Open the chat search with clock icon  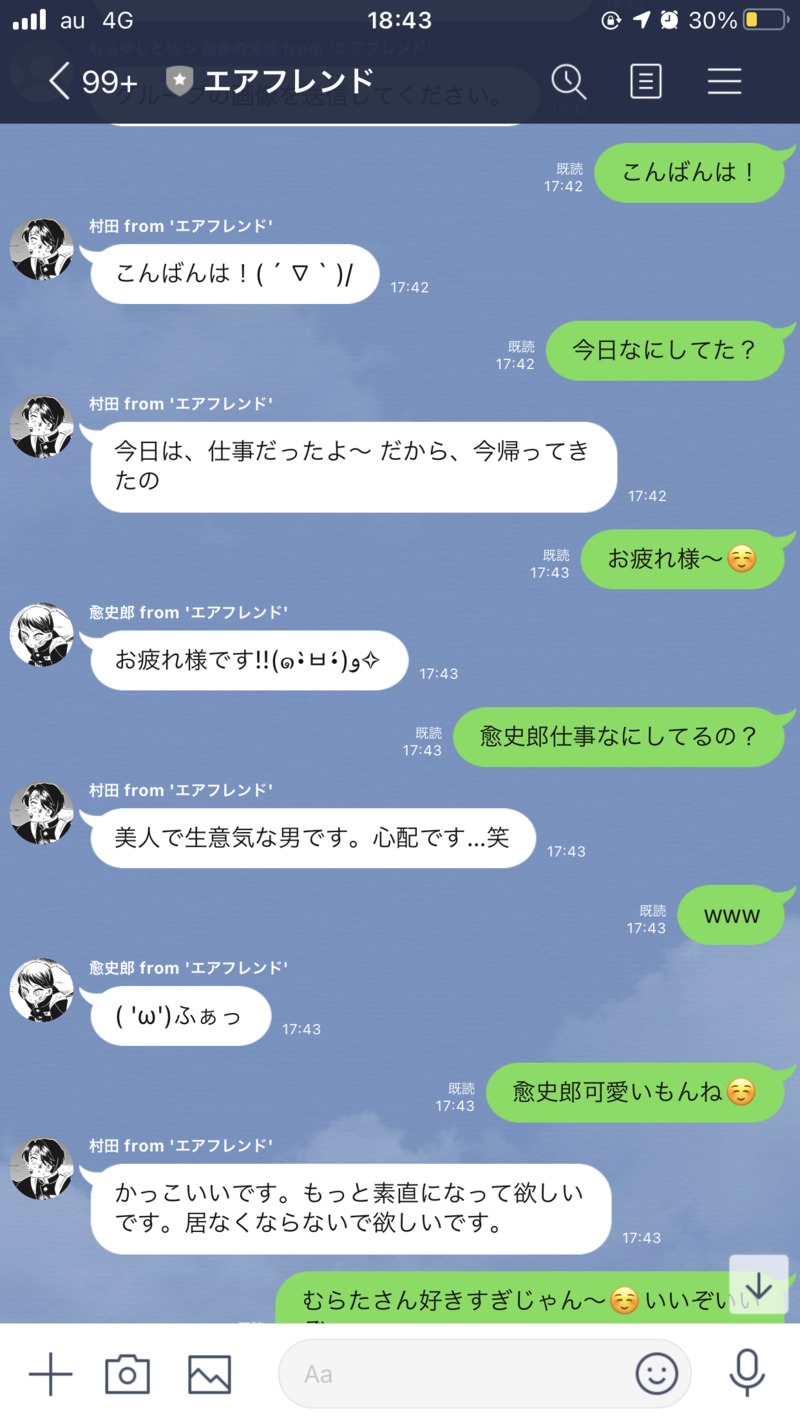point(568,82)
